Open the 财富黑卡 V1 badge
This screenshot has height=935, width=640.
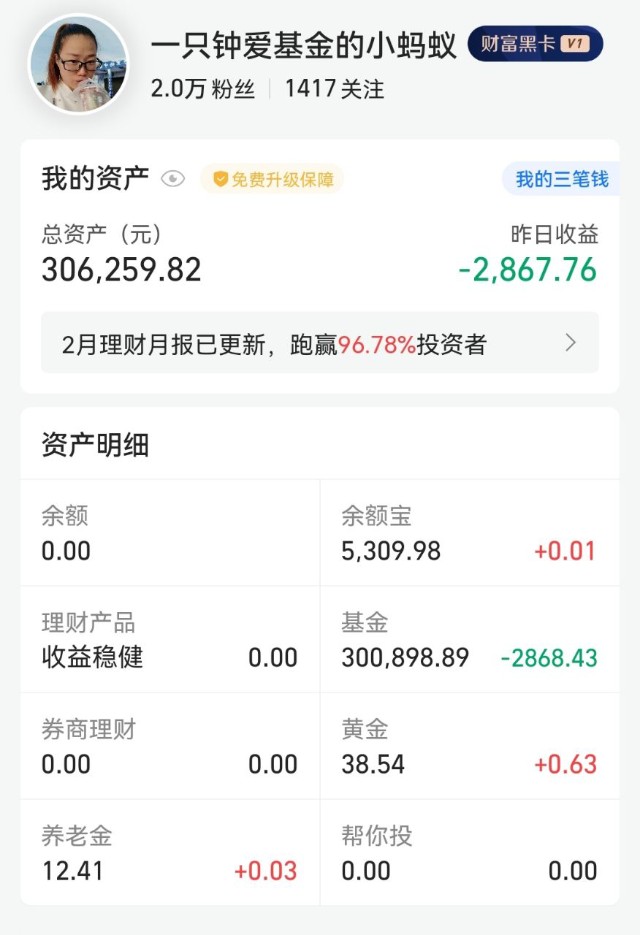535,44
